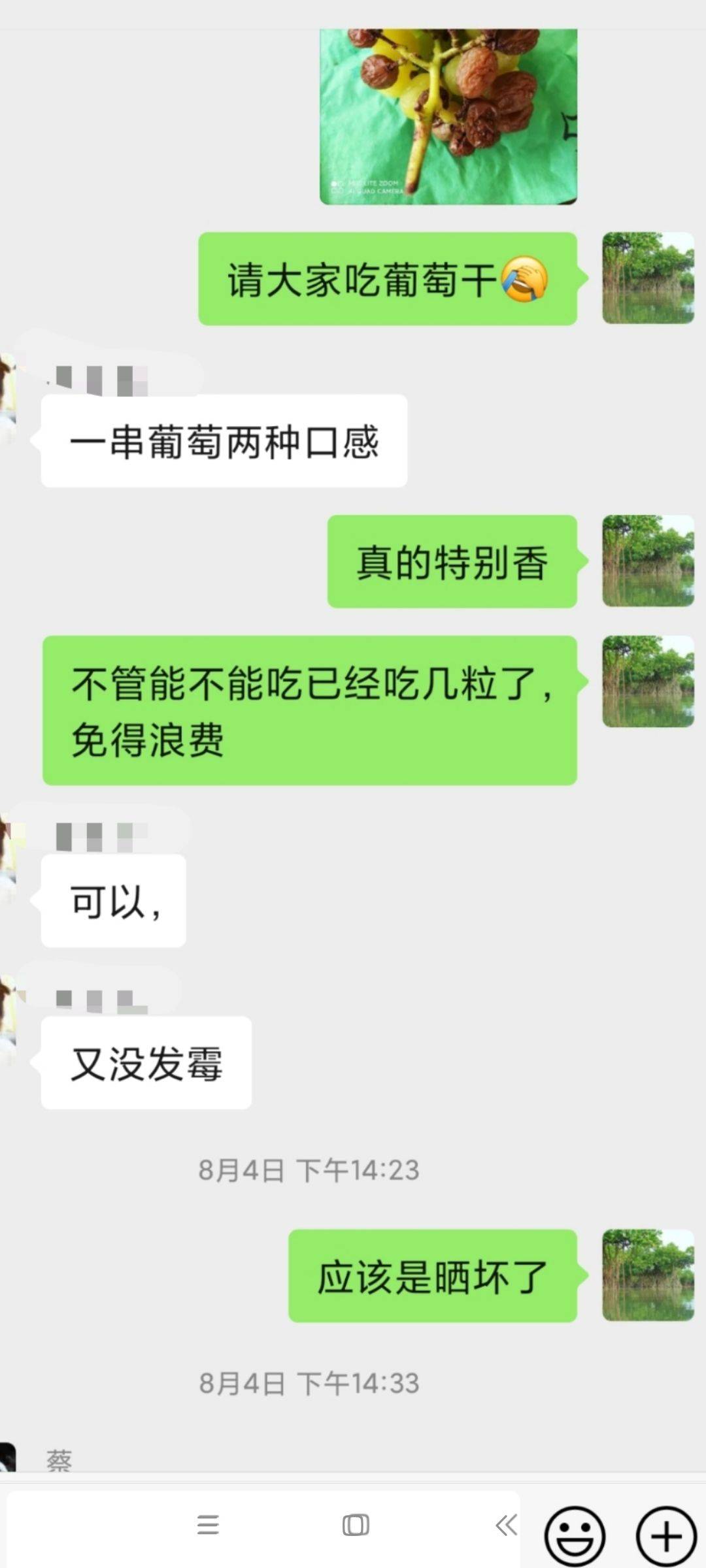The image size is (706, 1568).
Task: Tap the avatar beside '请大家吃葡萄干'
Action: (x=648, y=278)
